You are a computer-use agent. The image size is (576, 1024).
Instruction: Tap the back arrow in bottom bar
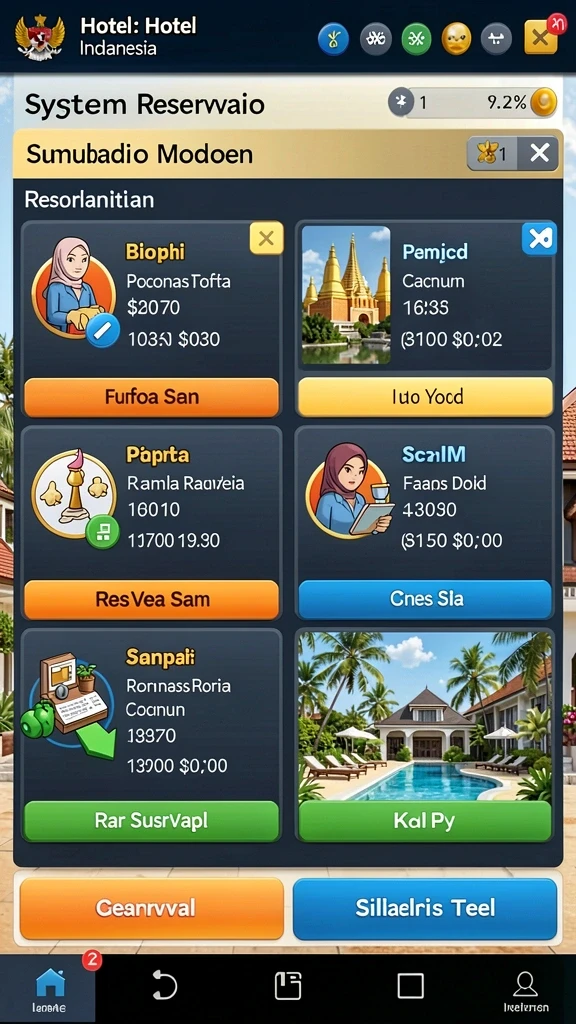165,985
